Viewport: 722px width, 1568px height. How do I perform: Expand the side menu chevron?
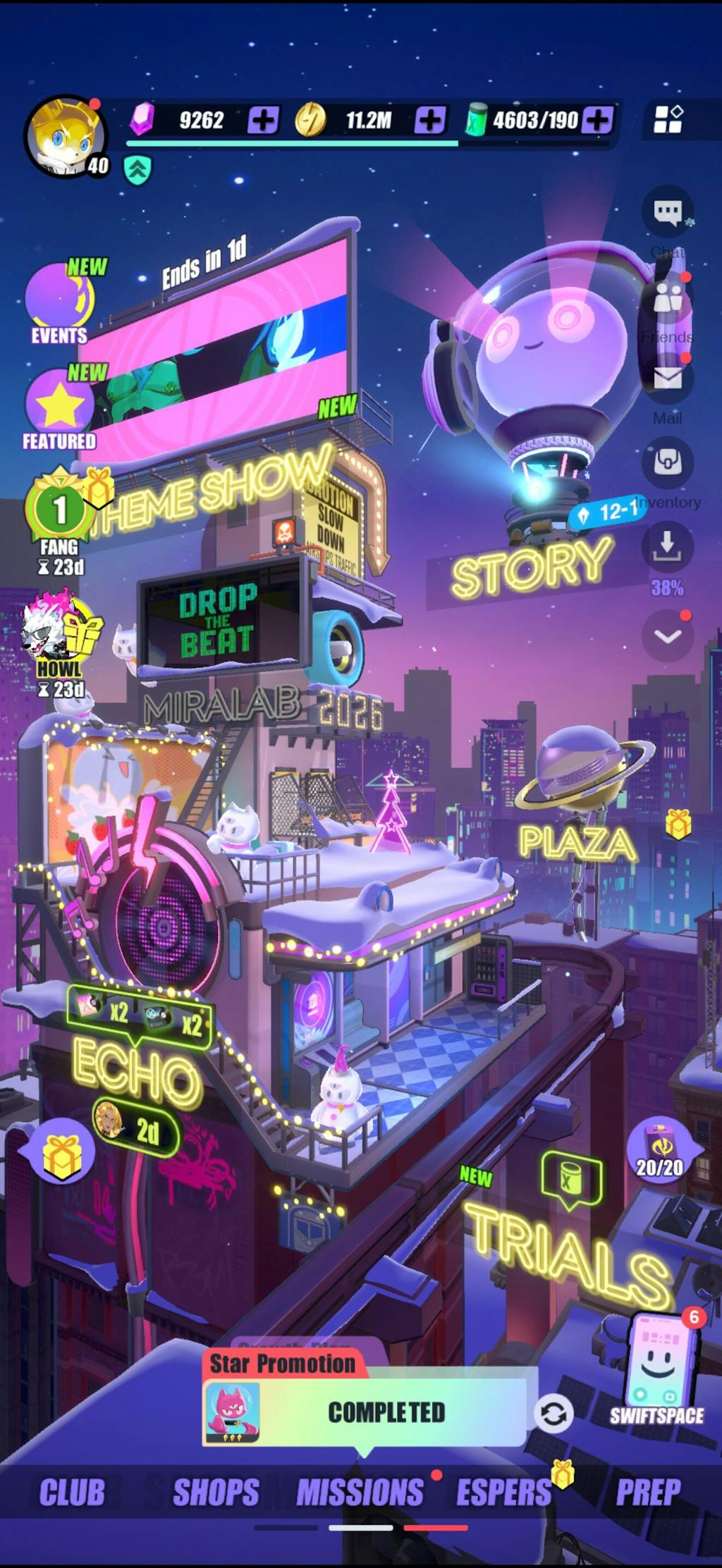[x=667, y=636]
